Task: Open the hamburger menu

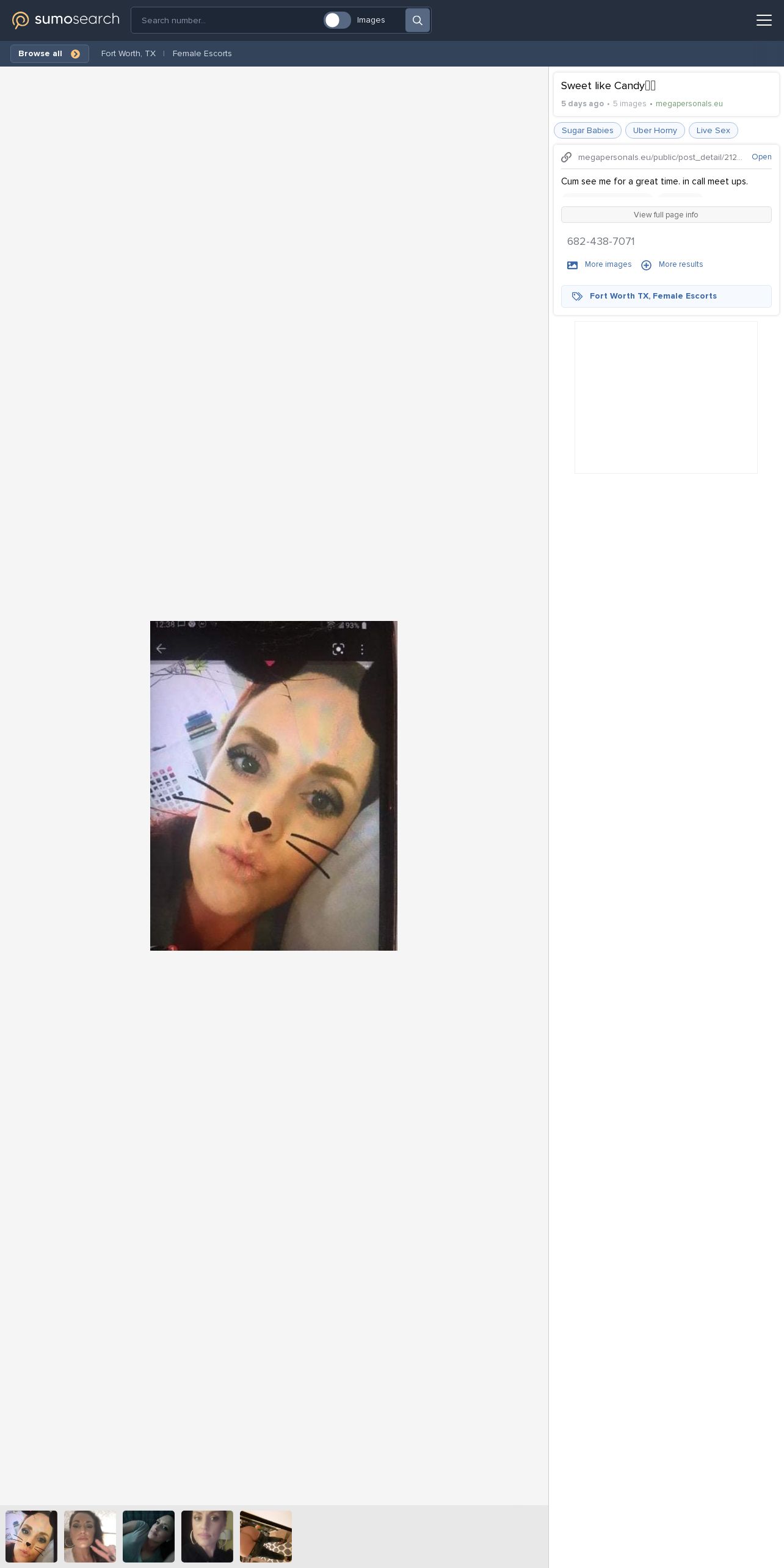Action: coord(764,20)
